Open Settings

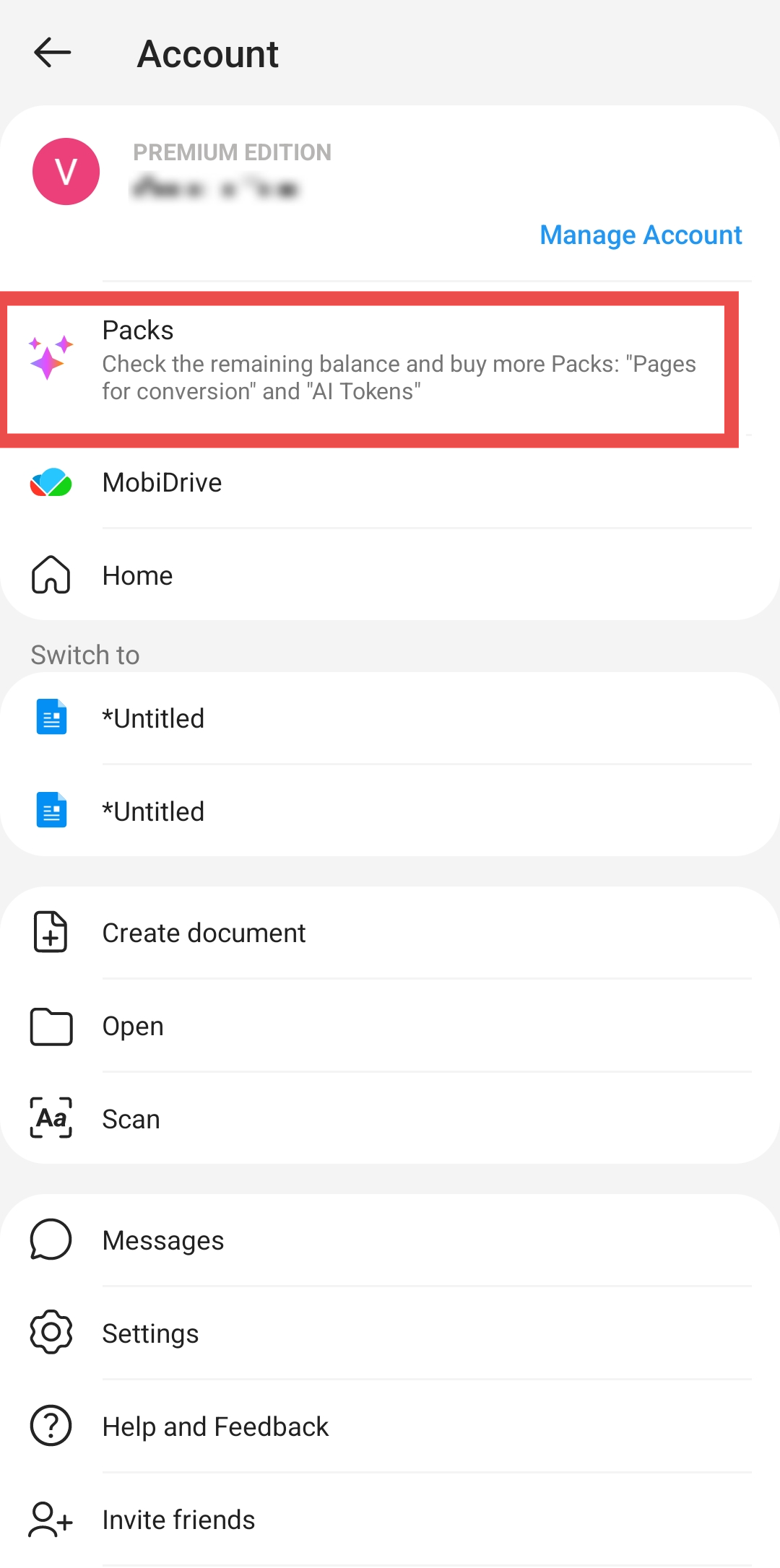[150, 1333]
